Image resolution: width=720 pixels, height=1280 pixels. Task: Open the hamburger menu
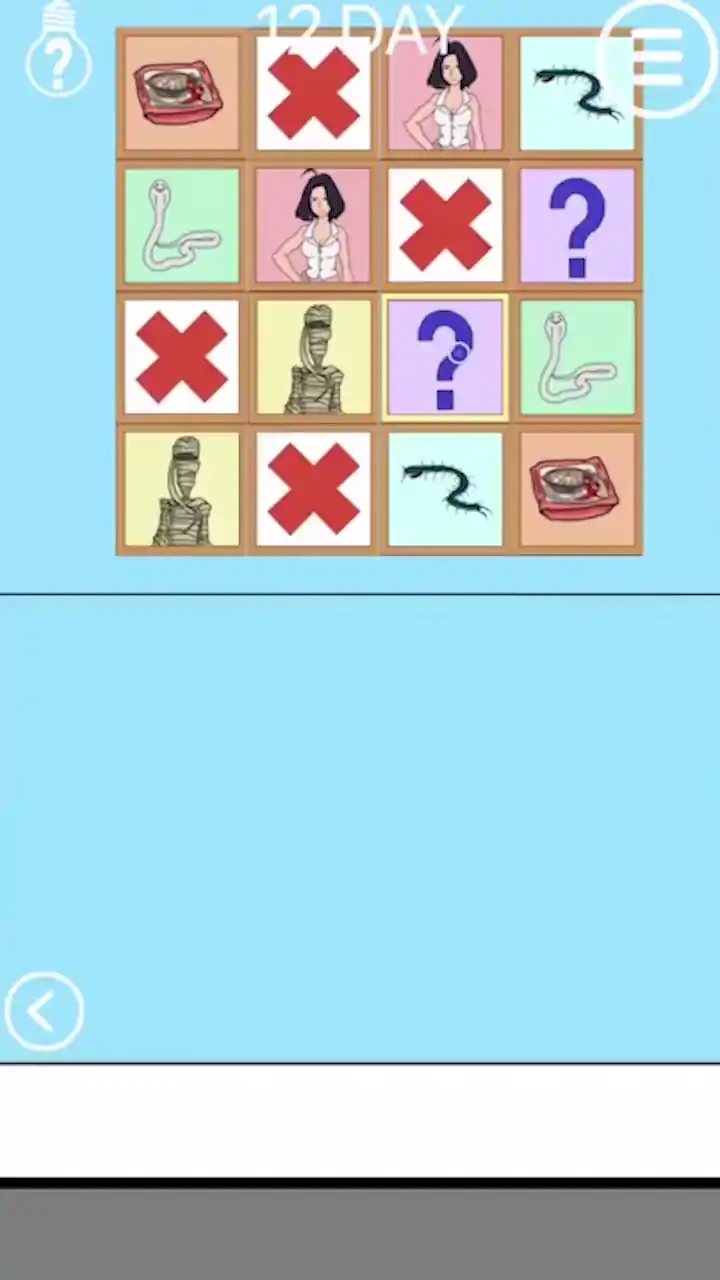657,56
